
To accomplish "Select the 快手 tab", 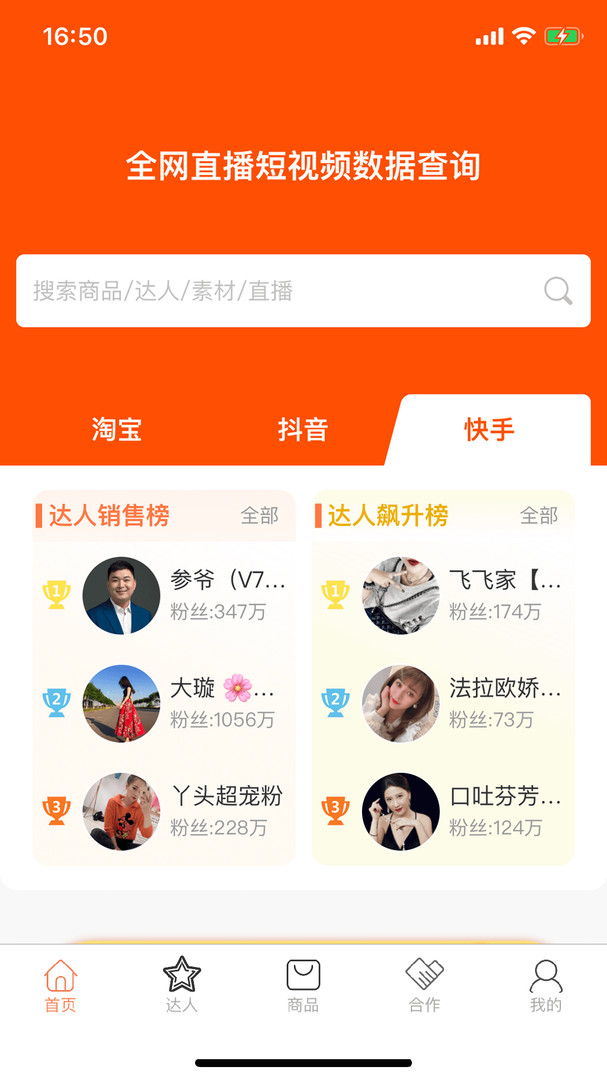I will point(489,430).
